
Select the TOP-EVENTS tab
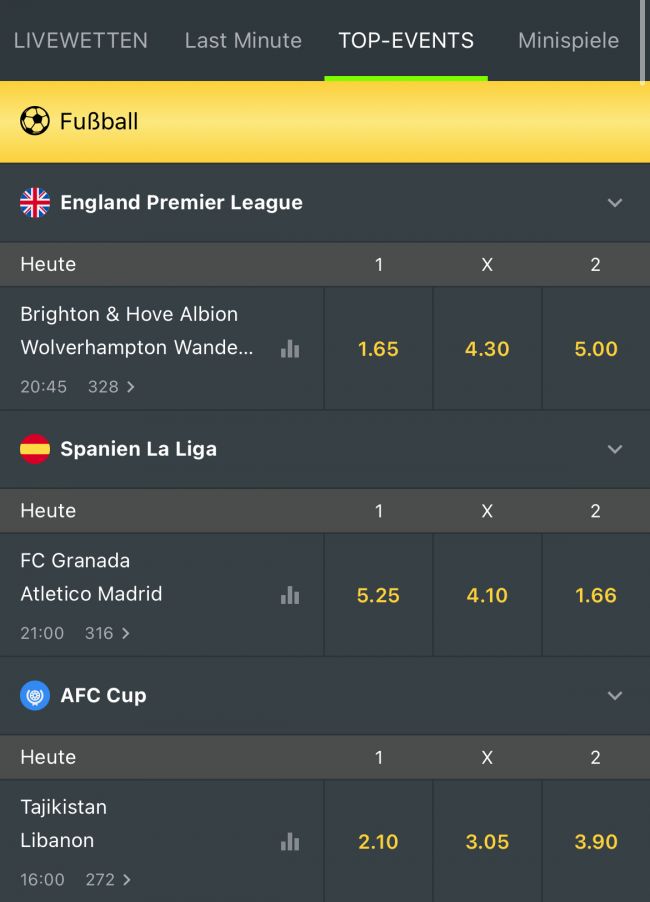pos(406,41)
